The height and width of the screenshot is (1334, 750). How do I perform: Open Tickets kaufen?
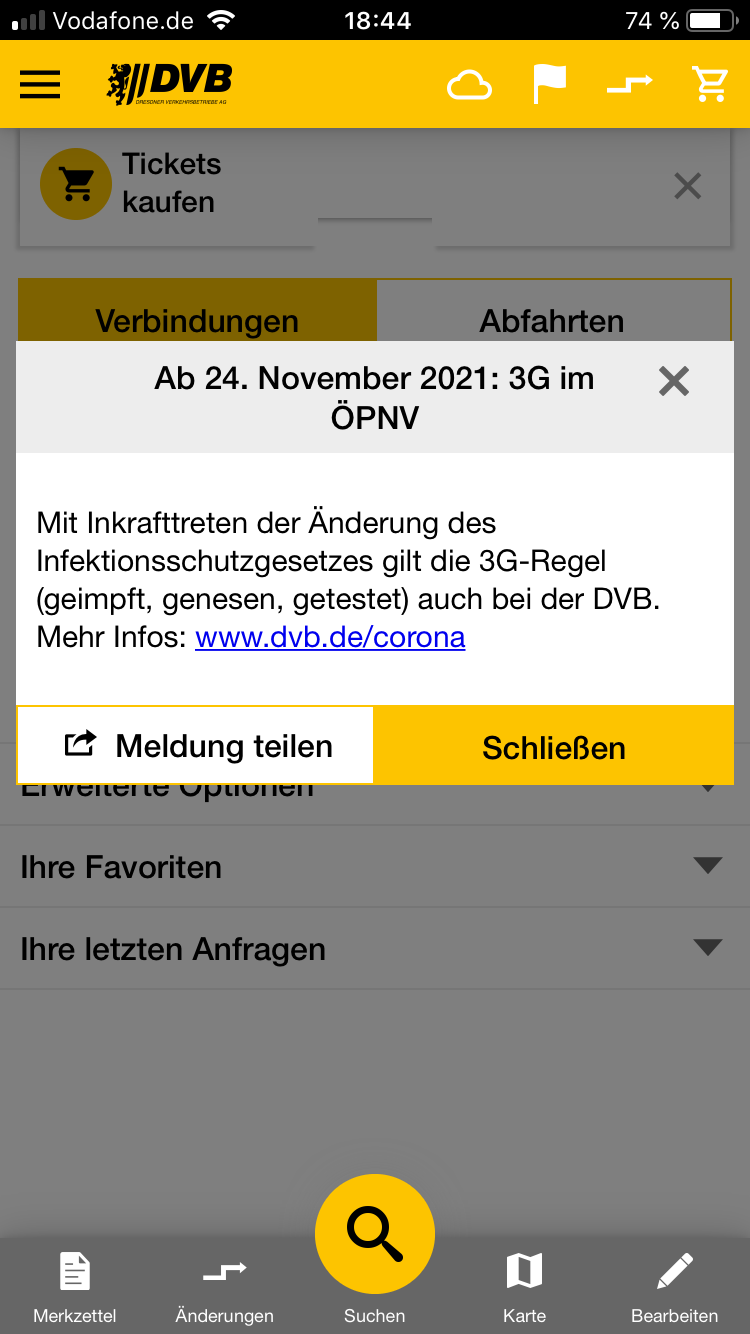coord(130,183)
